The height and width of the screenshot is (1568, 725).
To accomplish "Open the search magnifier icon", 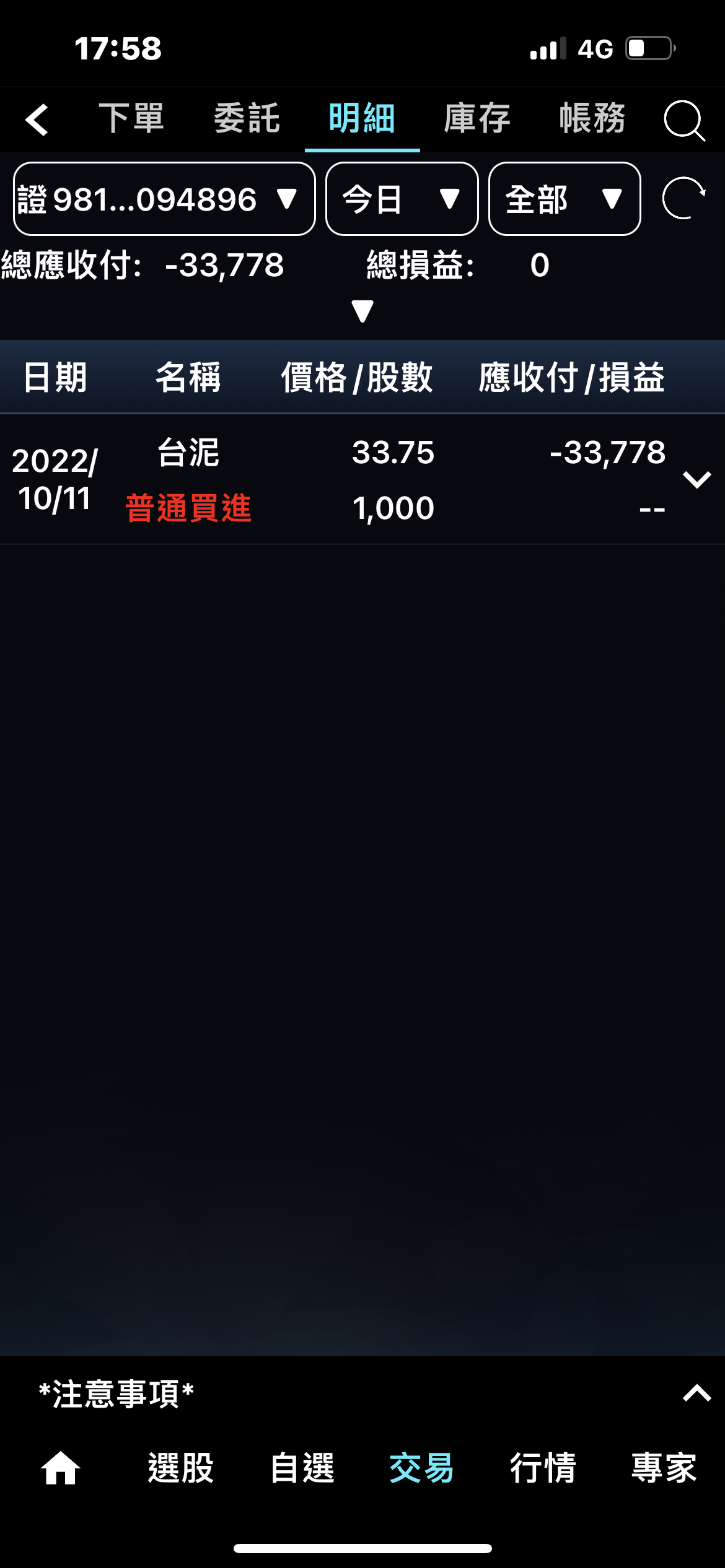I will [684, 120].
